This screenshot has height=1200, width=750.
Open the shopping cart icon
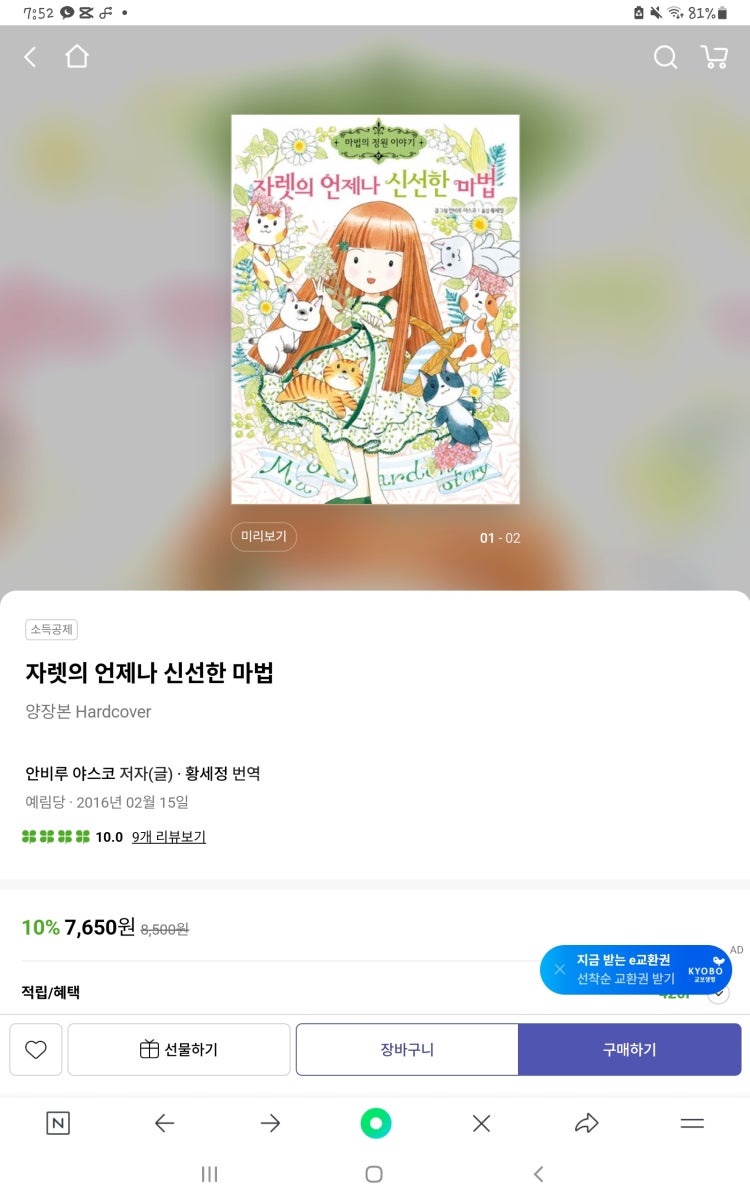pos(714,57)
